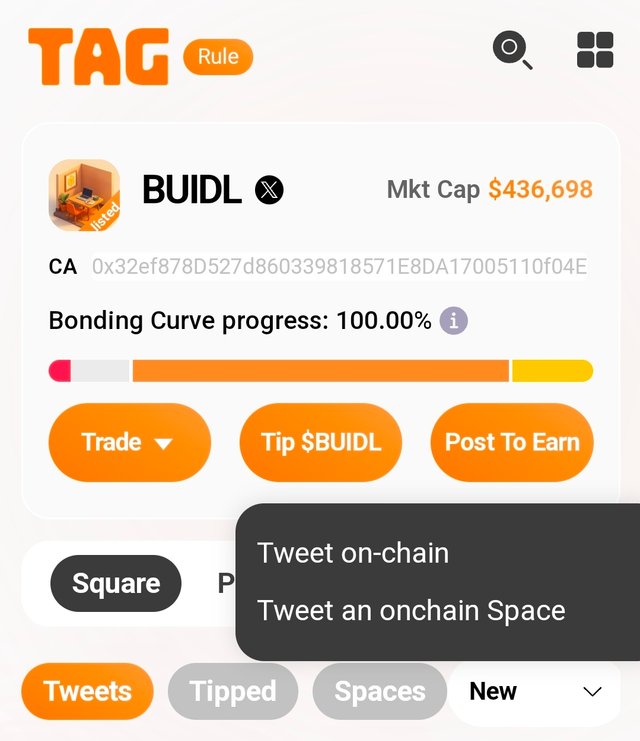Switch to Tipped filter

(233, 691)
